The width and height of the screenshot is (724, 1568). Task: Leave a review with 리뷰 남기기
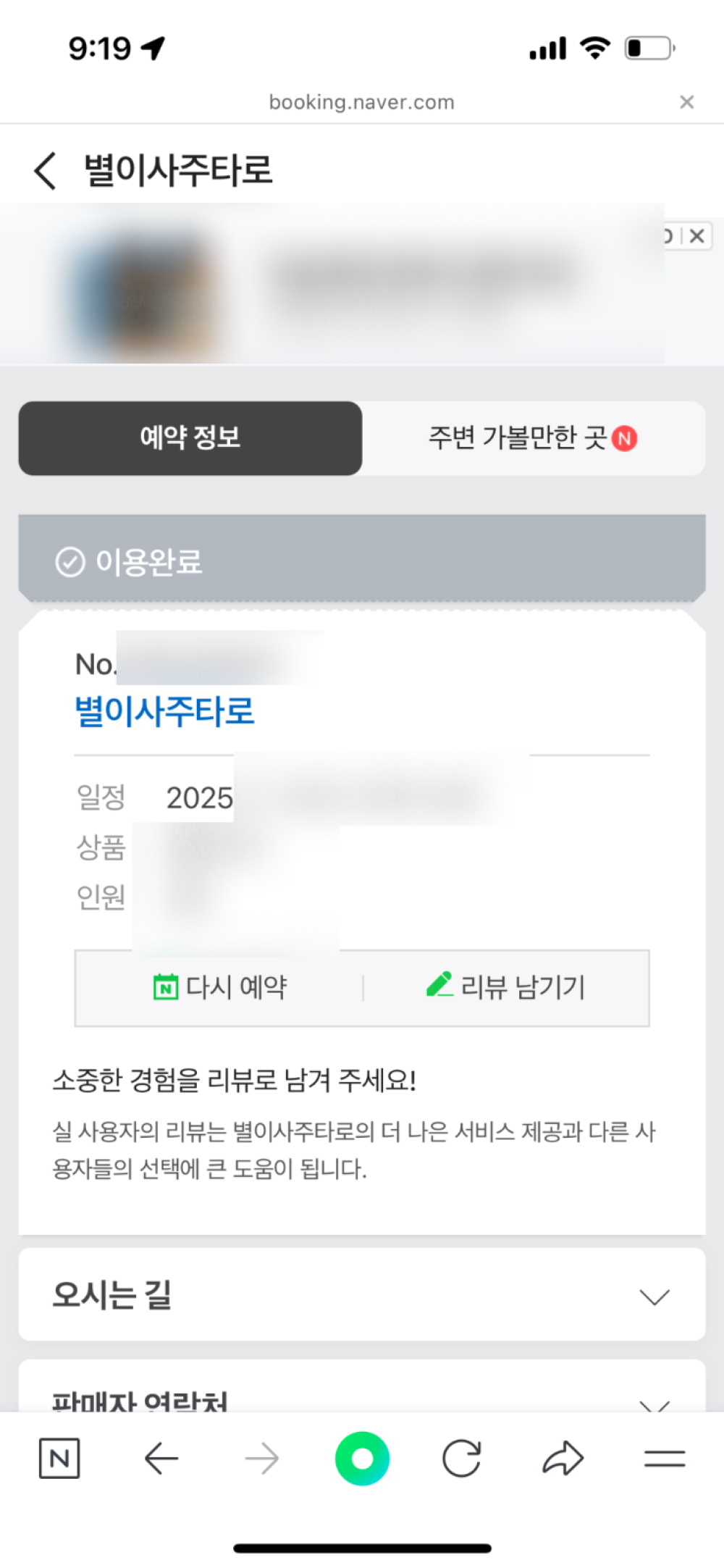click(505, 987)
